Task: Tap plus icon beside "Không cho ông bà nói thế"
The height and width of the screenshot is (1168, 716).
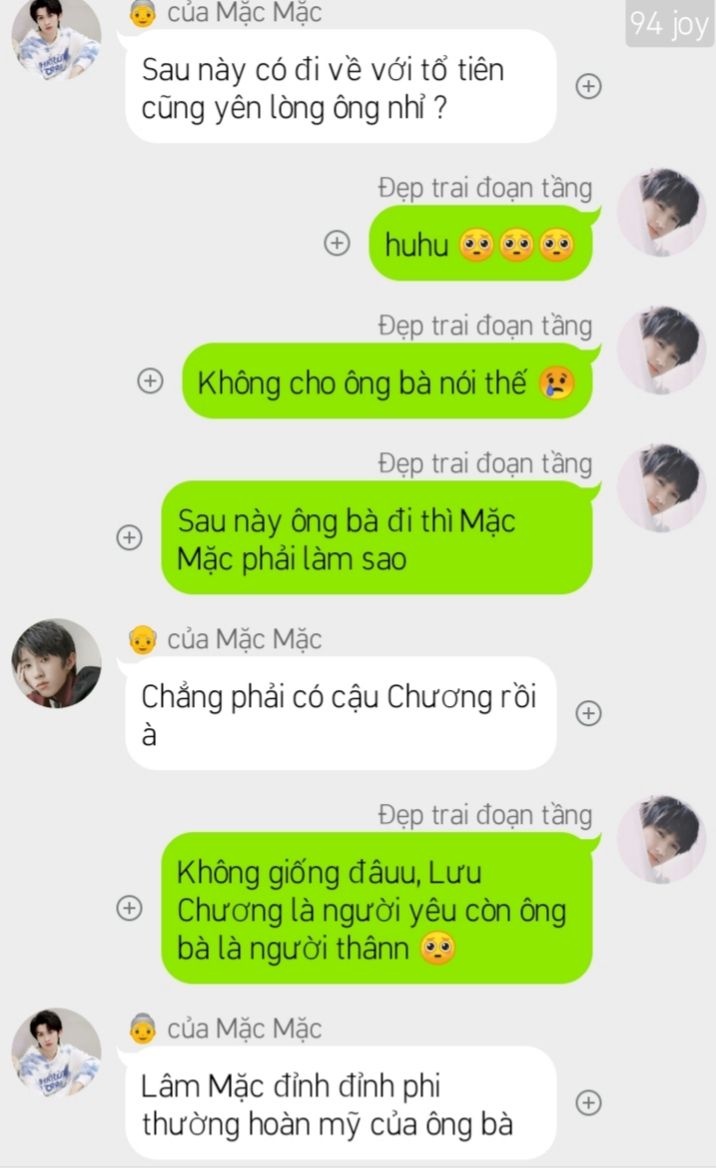Action: 150,381
